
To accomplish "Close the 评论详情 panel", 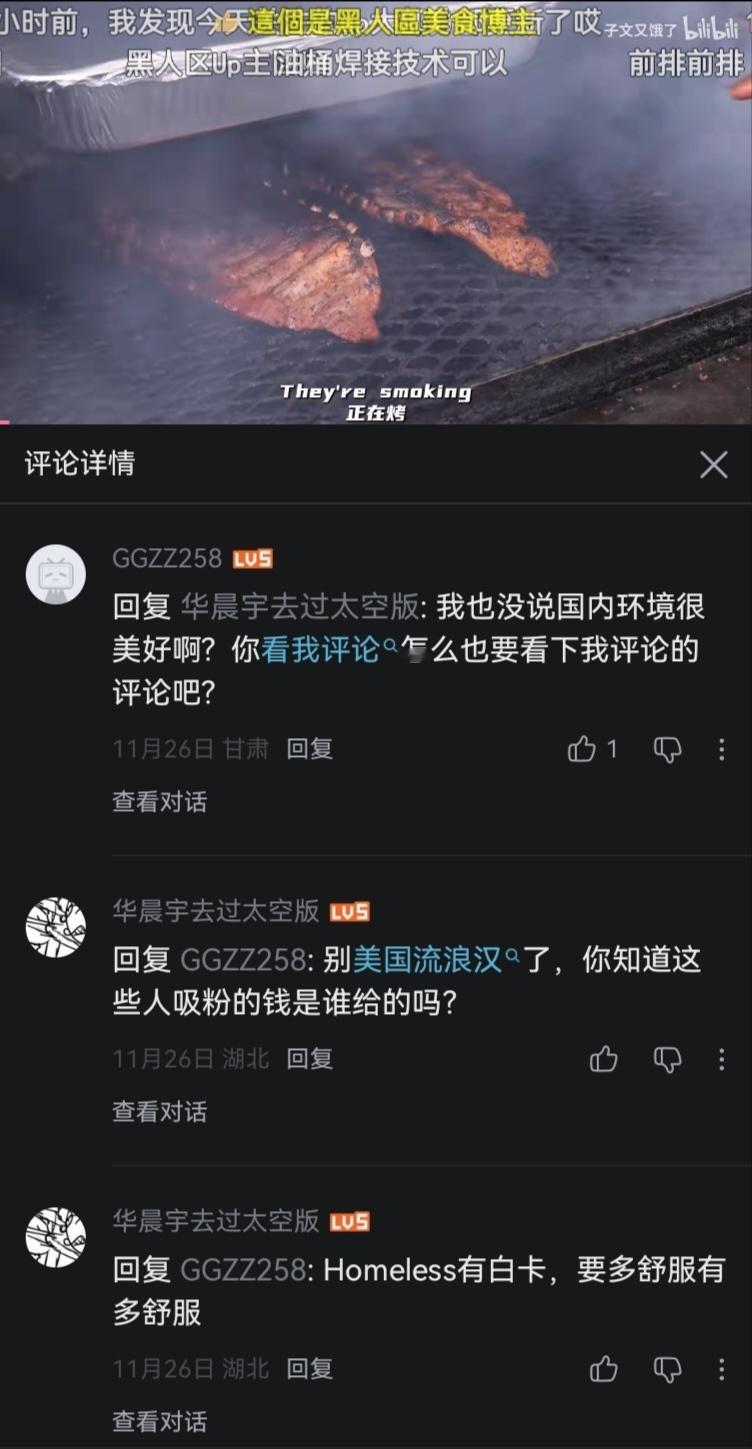I will coord(713,465).
